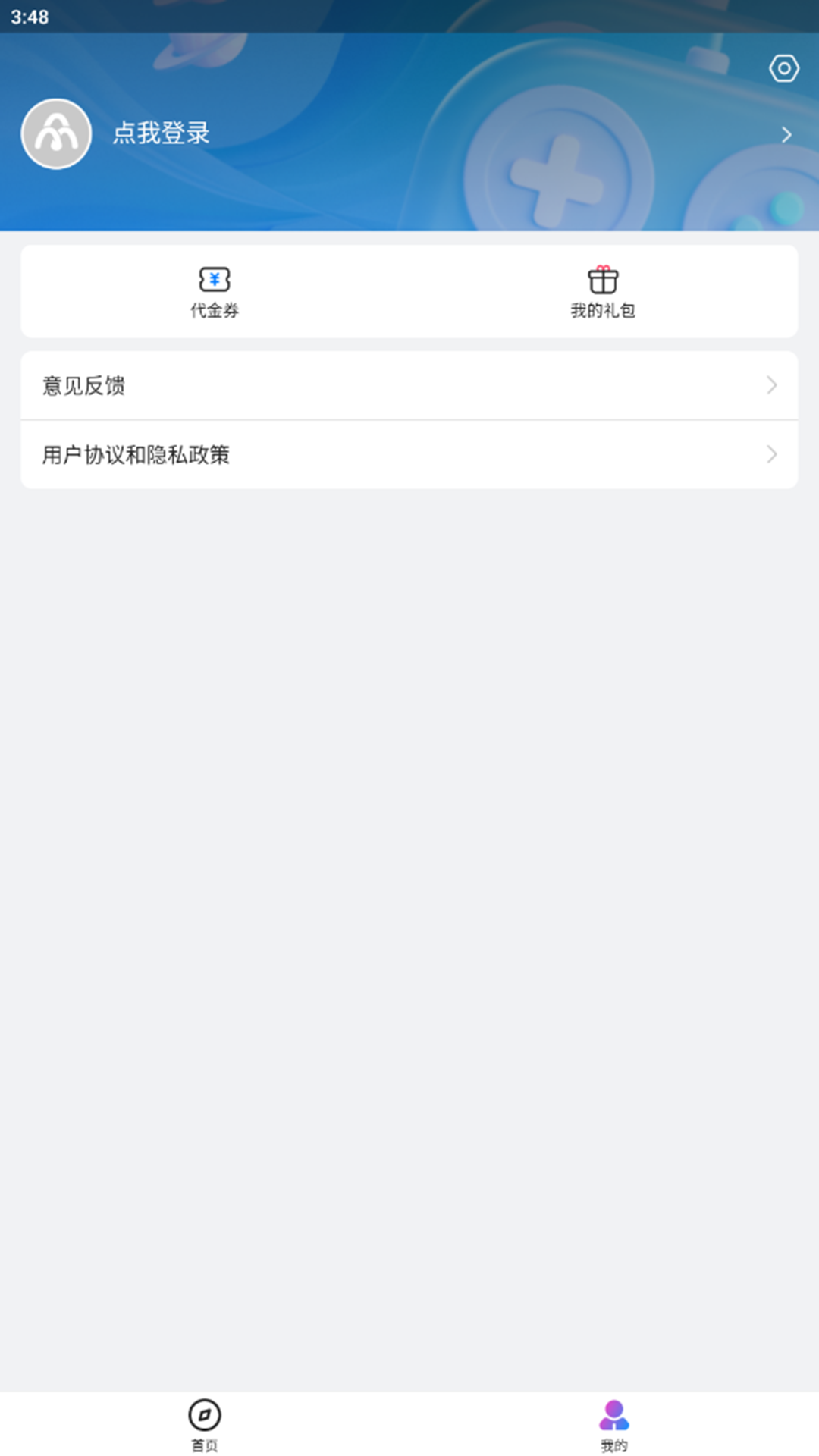Viewport: 819px width, 1456px height.
Task: Open vouchers via the ¥ ticket icon
Action: (215, 280)
